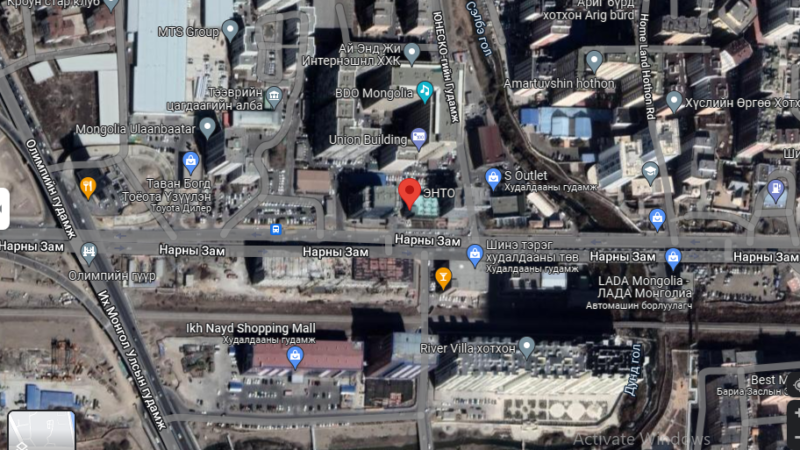Collapse the side panel arrow

pos(3,208)
